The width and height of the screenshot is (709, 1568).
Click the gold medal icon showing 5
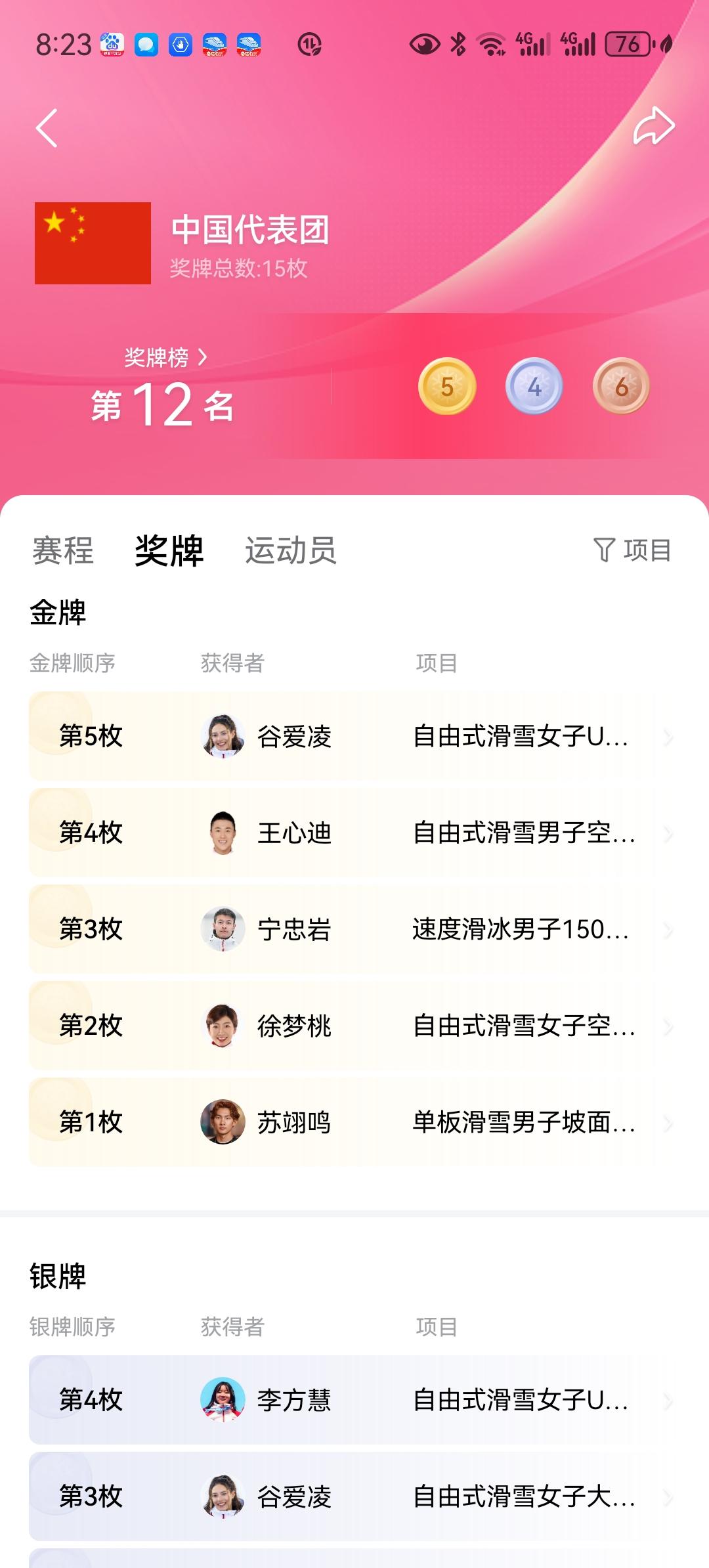pos(447,387)
